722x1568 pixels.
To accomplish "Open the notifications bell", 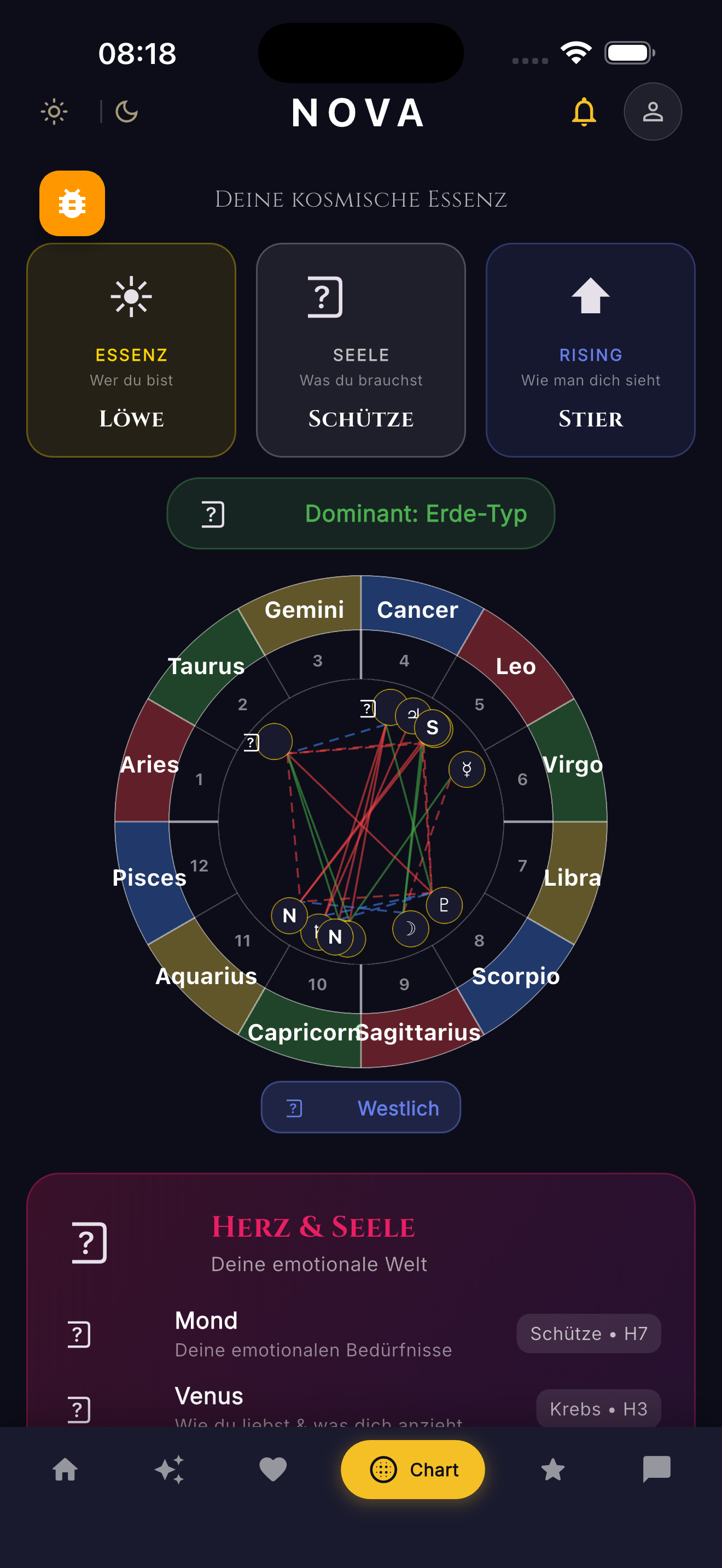I will [584, 112].
